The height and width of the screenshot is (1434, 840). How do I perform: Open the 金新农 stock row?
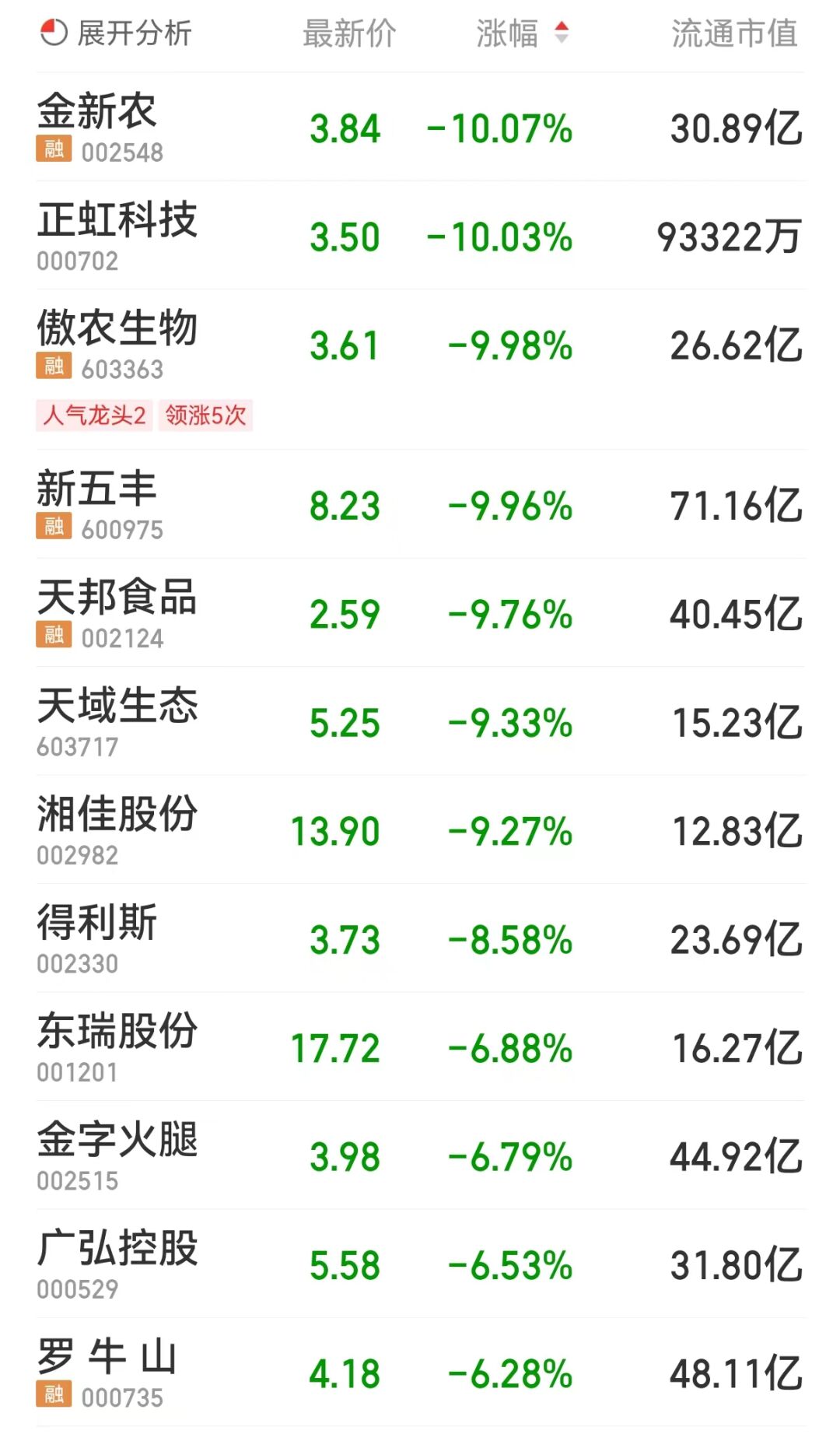click(420, 127)
